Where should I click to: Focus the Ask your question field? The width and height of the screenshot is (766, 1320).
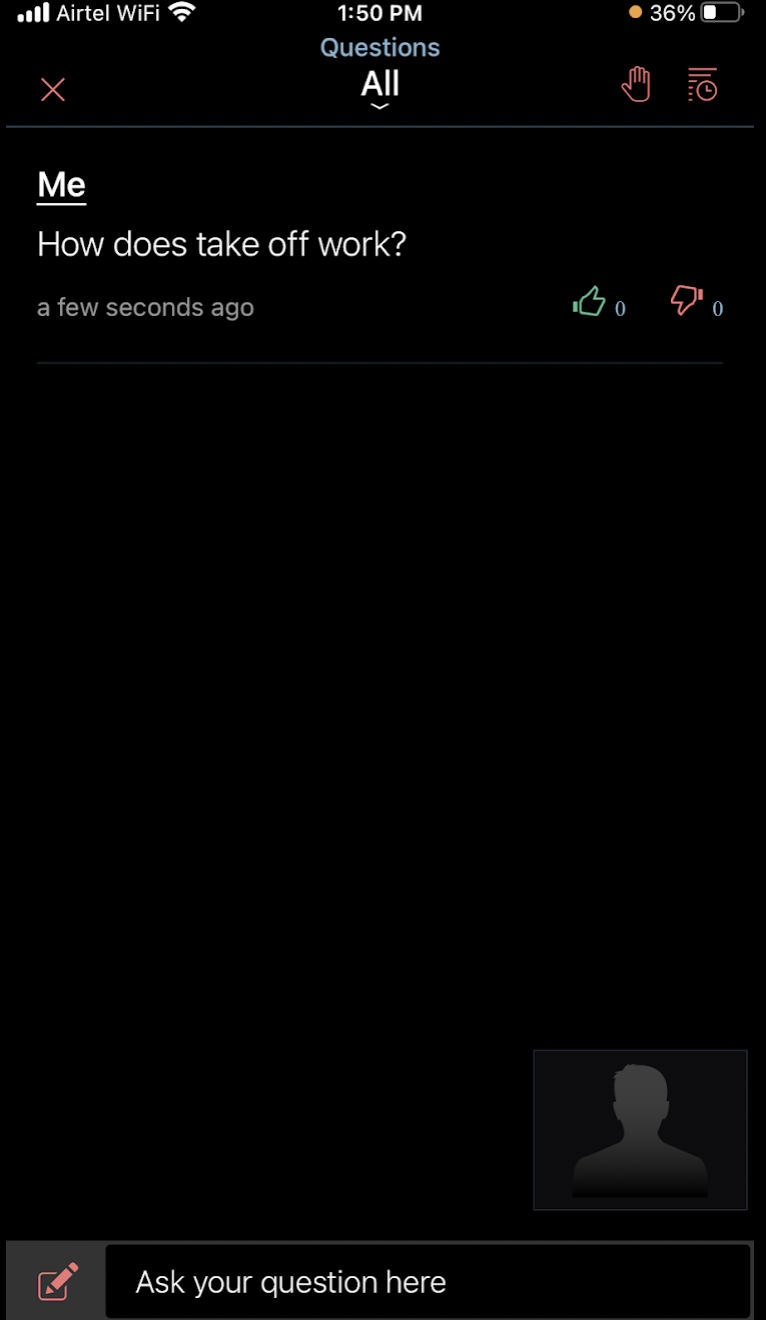tap(428, 1282)
